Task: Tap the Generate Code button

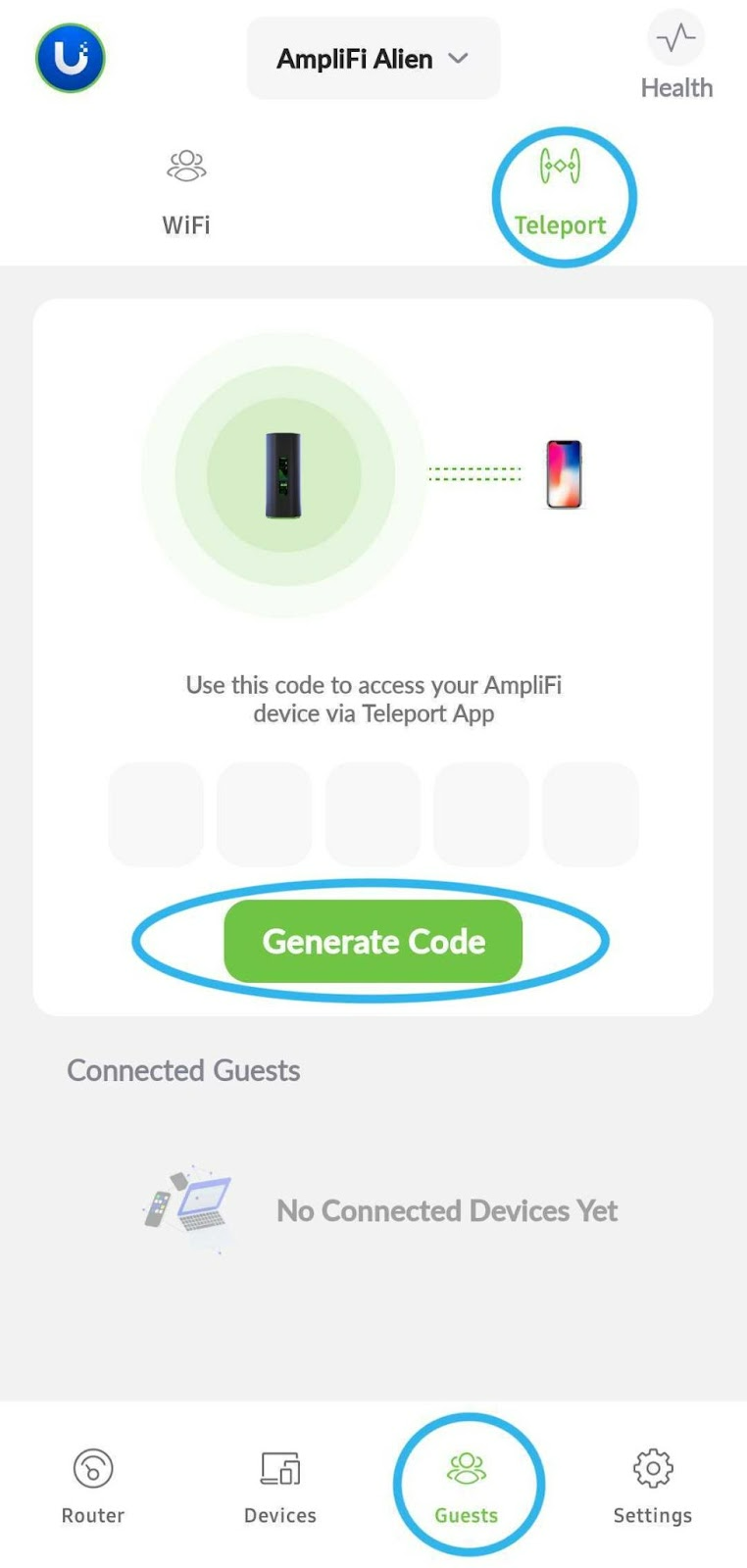Action: (x=373, y=942)
